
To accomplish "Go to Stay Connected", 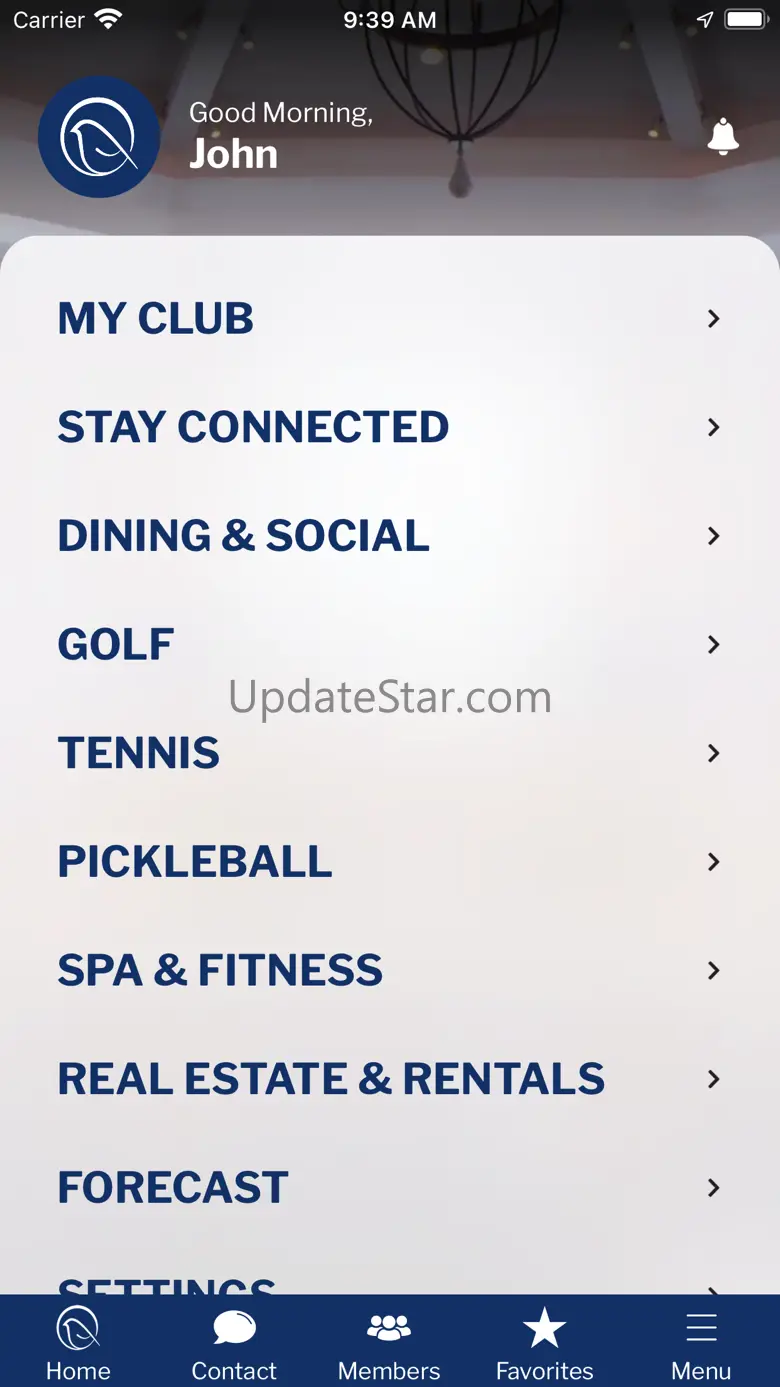I will coord(389,427).
